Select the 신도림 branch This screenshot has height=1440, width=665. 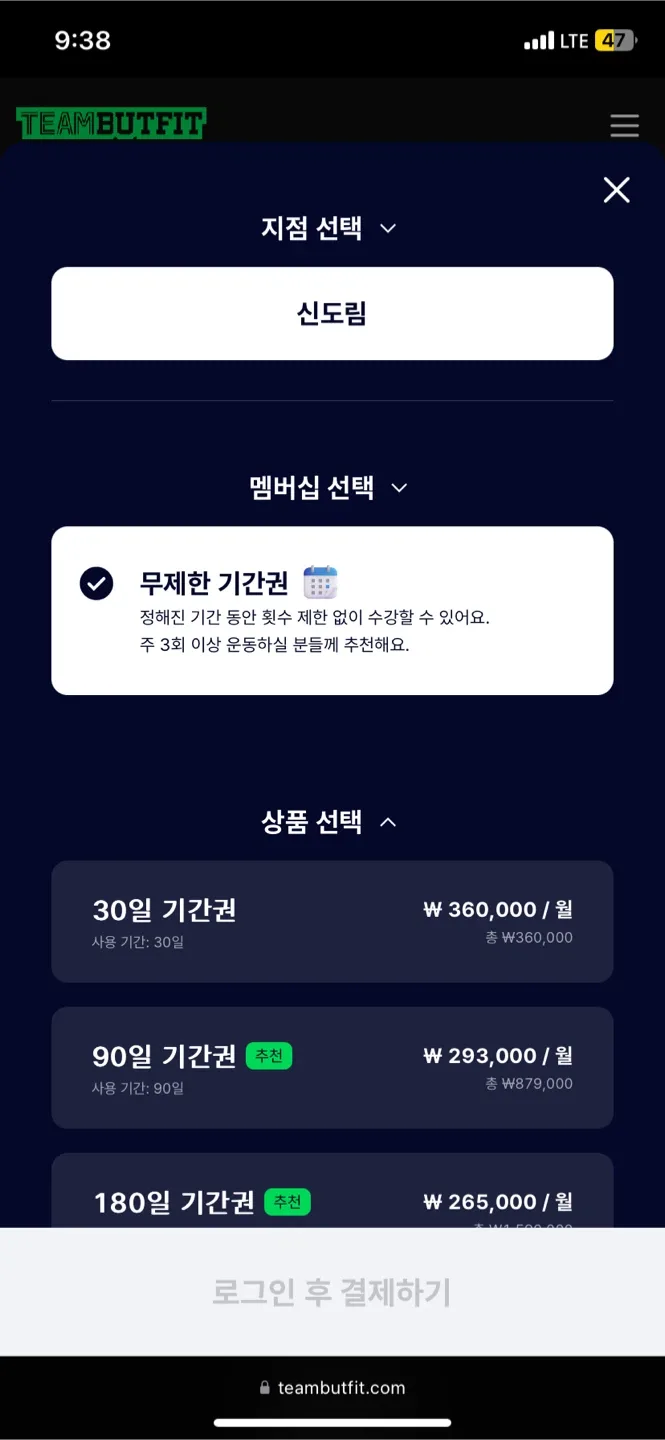(x=332, y=314)
